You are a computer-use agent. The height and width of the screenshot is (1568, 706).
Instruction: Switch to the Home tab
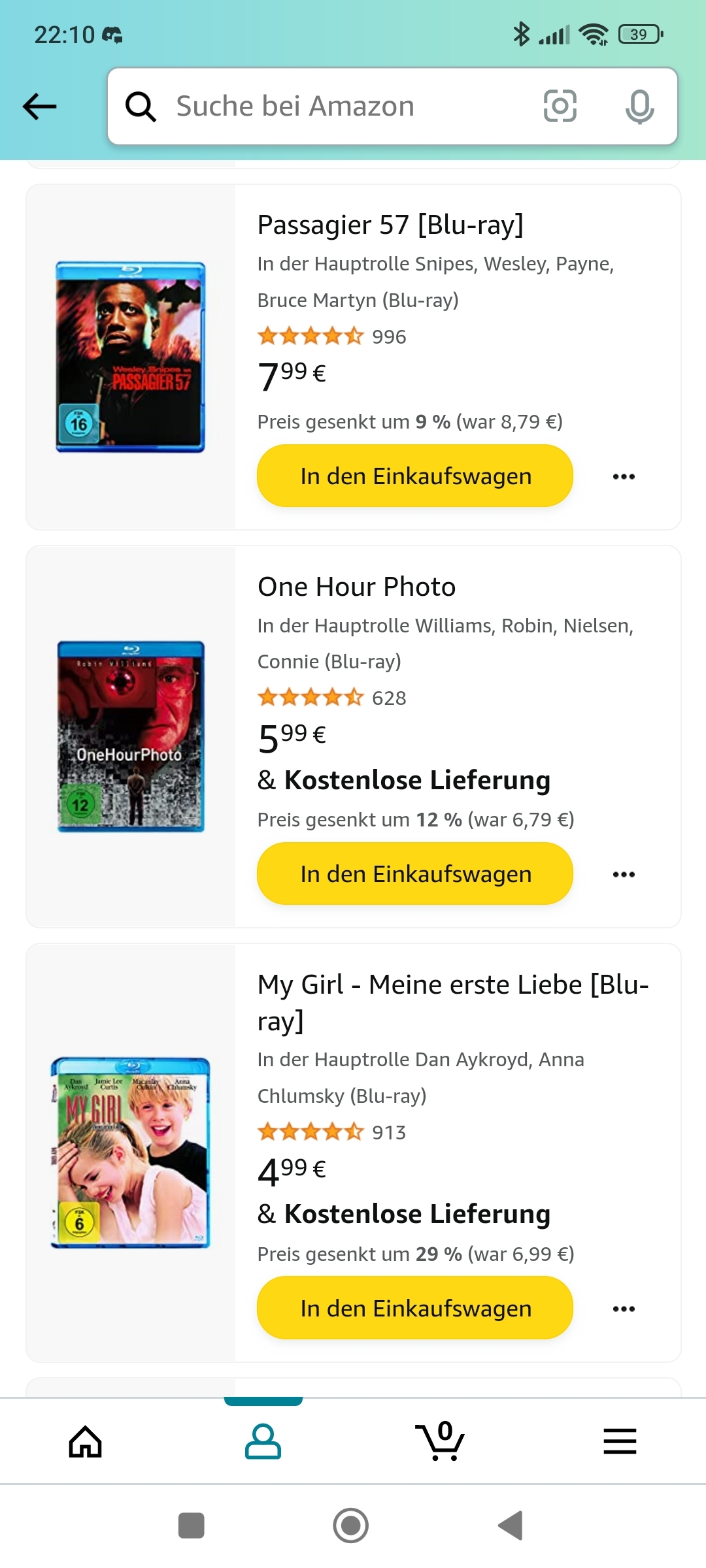[86, 1441]
